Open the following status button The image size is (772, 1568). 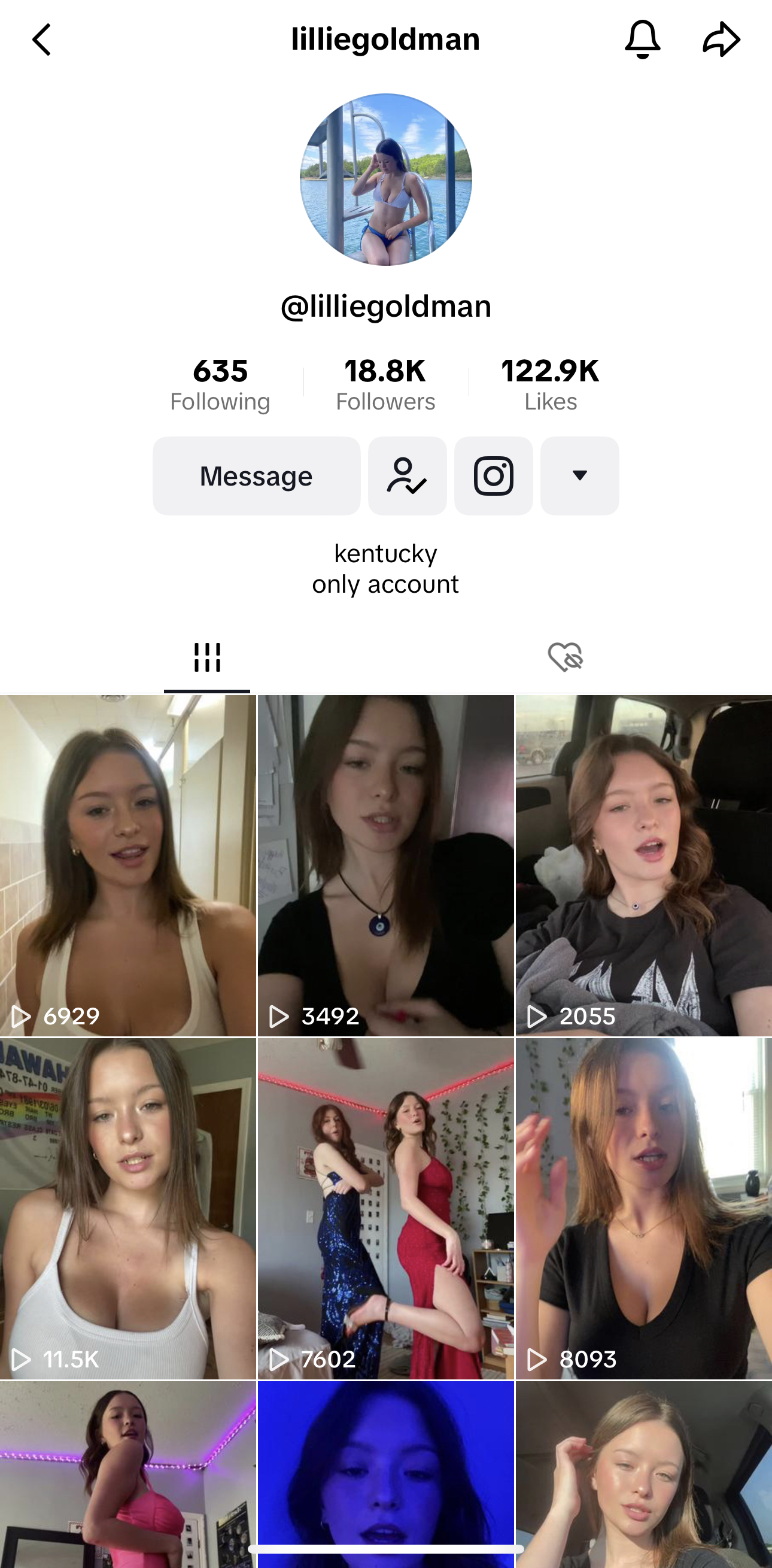(x=407, y=476)
